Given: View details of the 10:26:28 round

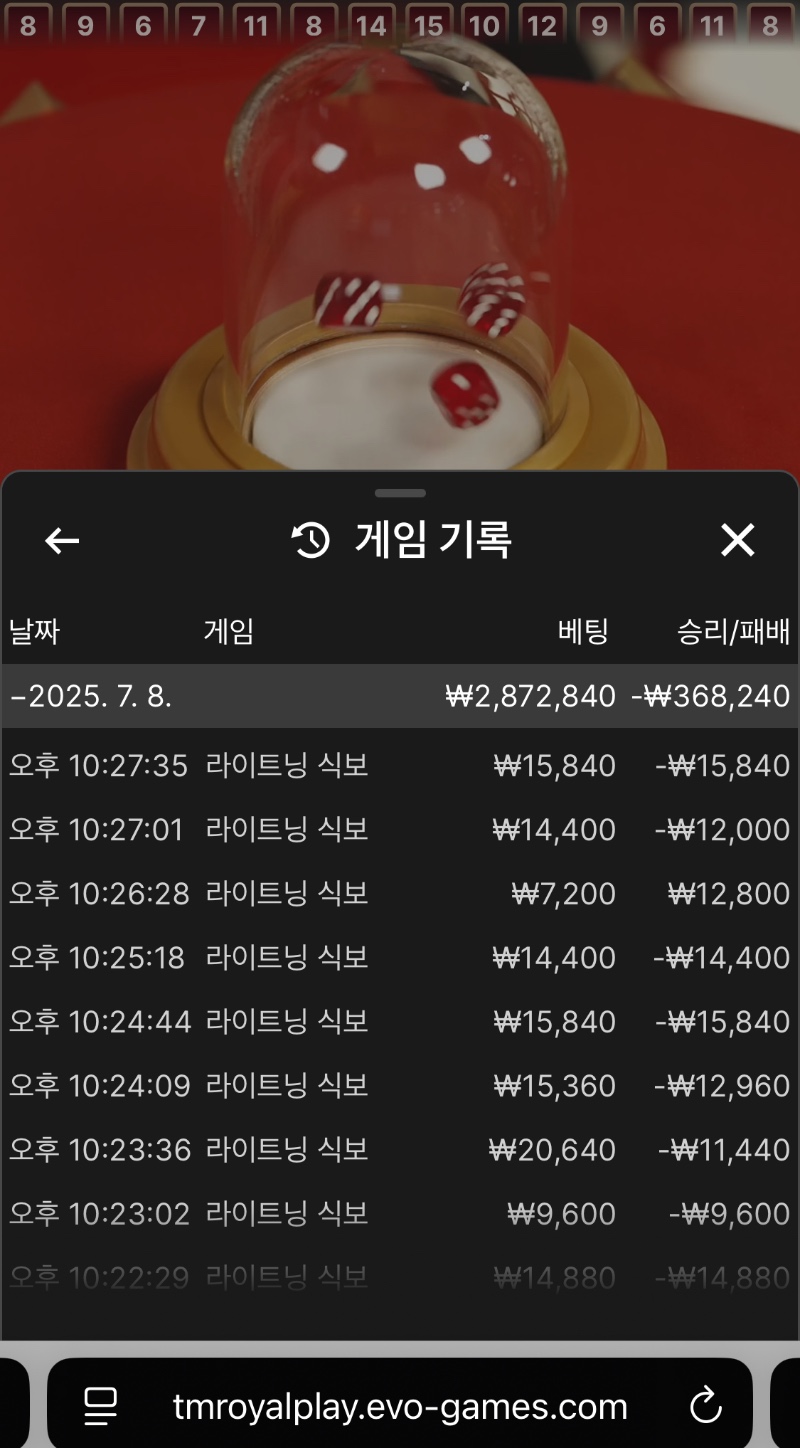Looking at the screenshot, I should coord(400,894).
